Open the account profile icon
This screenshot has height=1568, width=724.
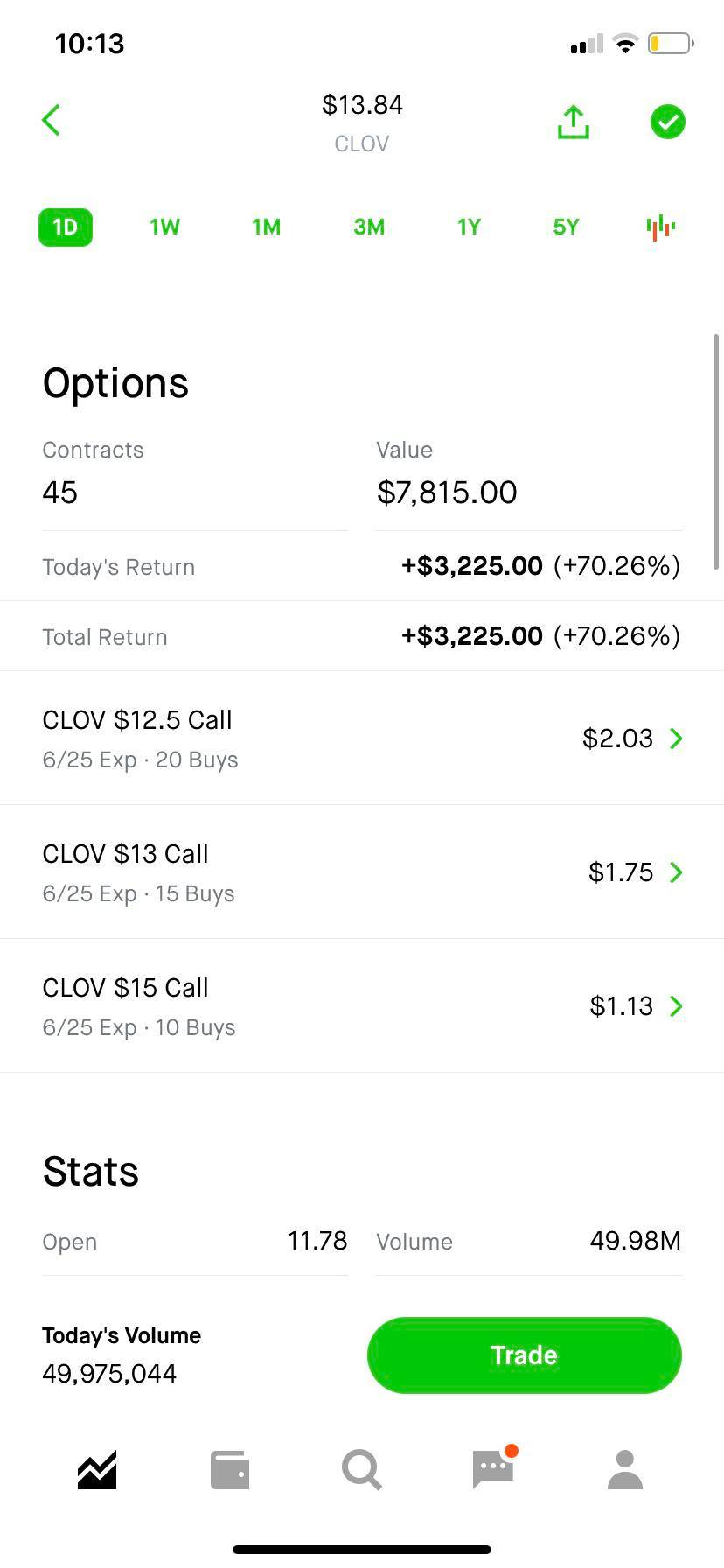coord(624,1469)
